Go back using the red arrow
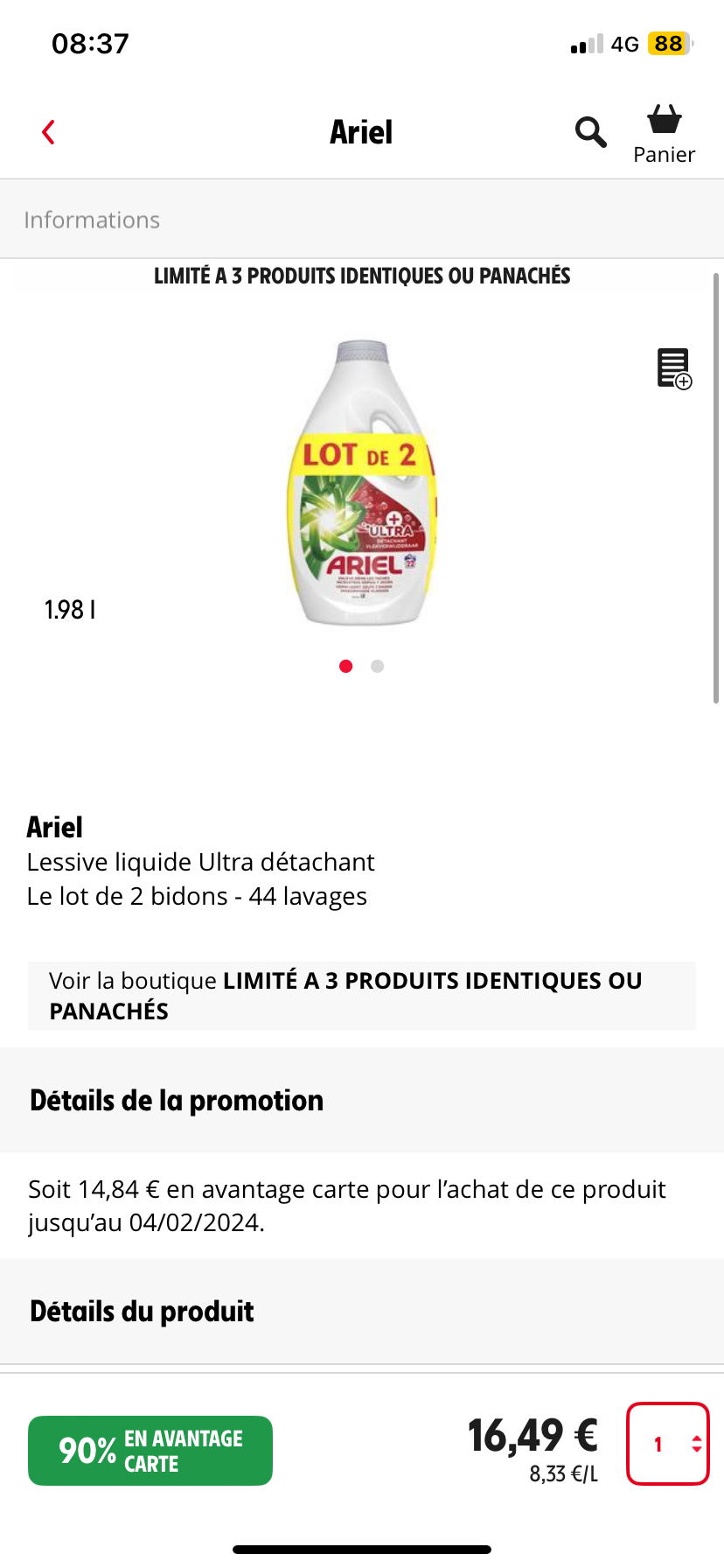Screen dimensions: 724x1568 click(49, 132)
